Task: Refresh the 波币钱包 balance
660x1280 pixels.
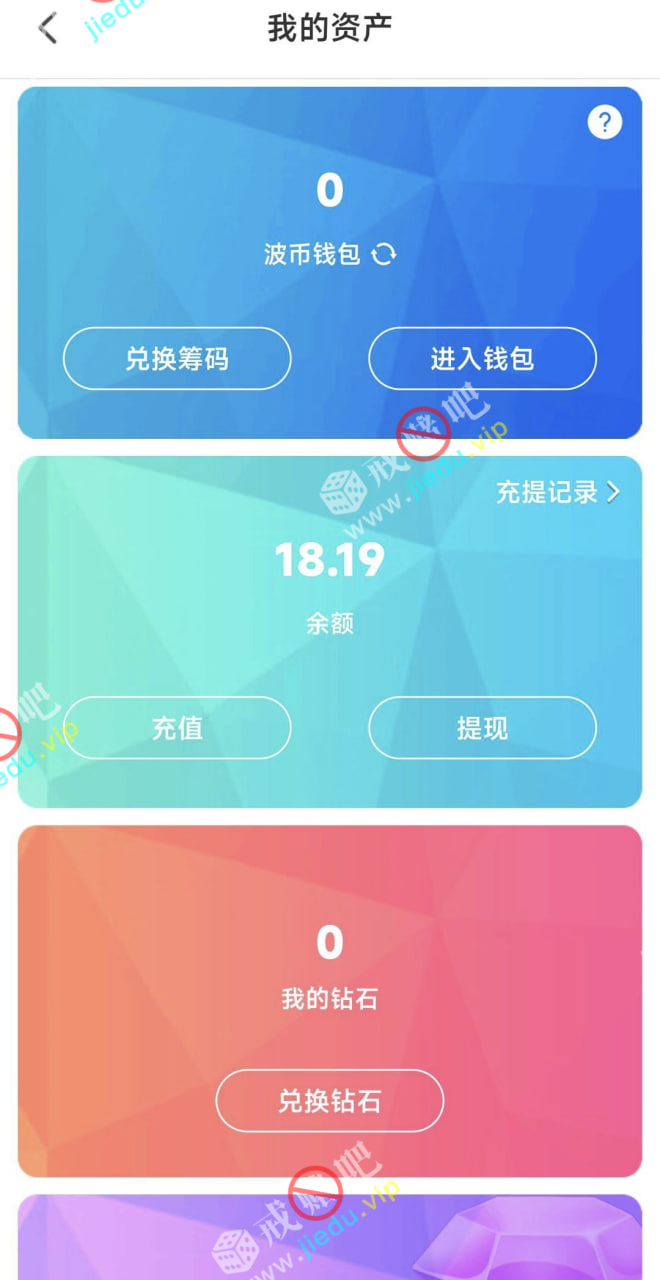Action: click(x=384, y=254)
